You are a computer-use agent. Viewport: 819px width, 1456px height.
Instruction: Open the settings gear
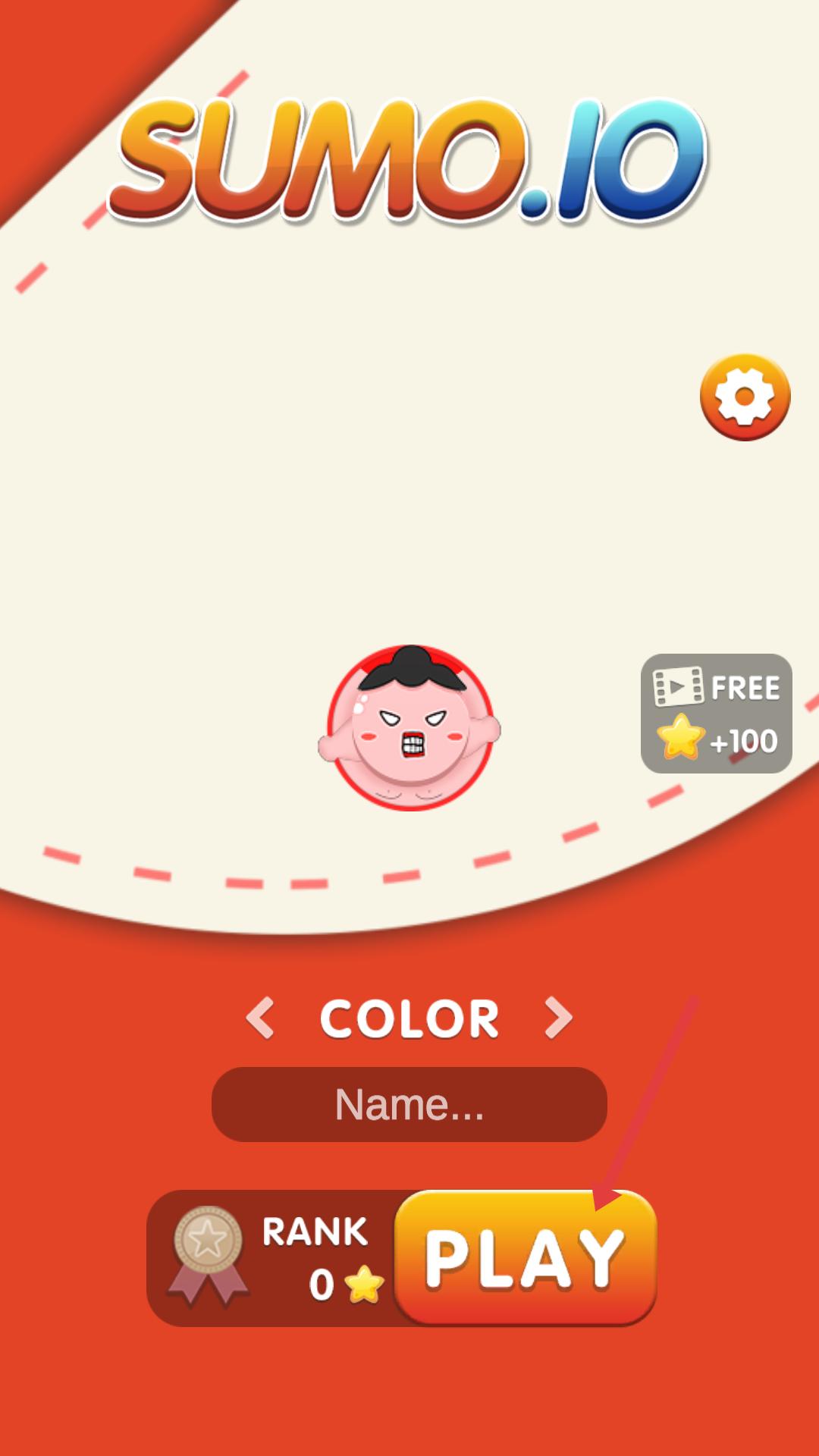tap(745, 397)
